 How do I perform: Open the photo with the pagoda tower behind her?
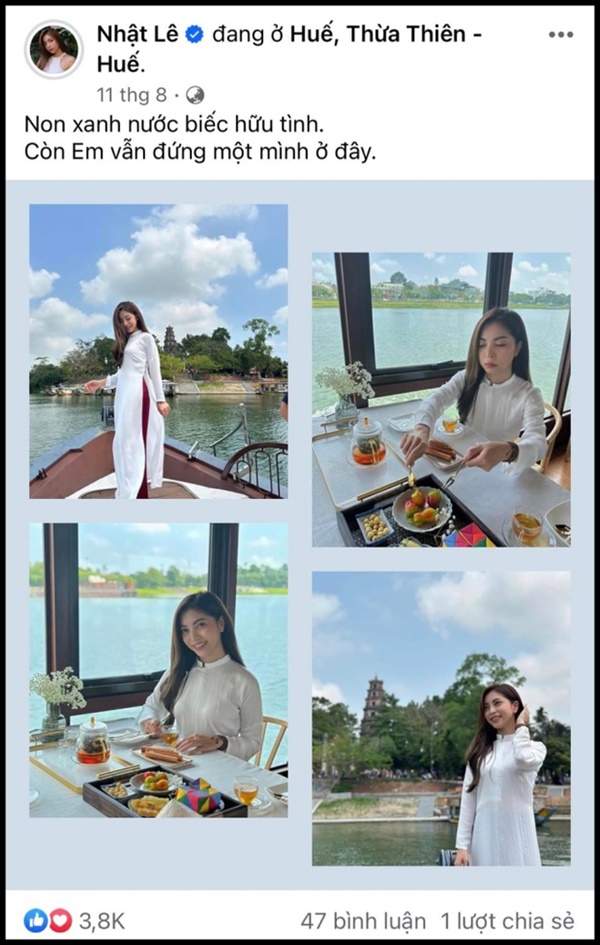pyautogui.click(x=441, y=718)
